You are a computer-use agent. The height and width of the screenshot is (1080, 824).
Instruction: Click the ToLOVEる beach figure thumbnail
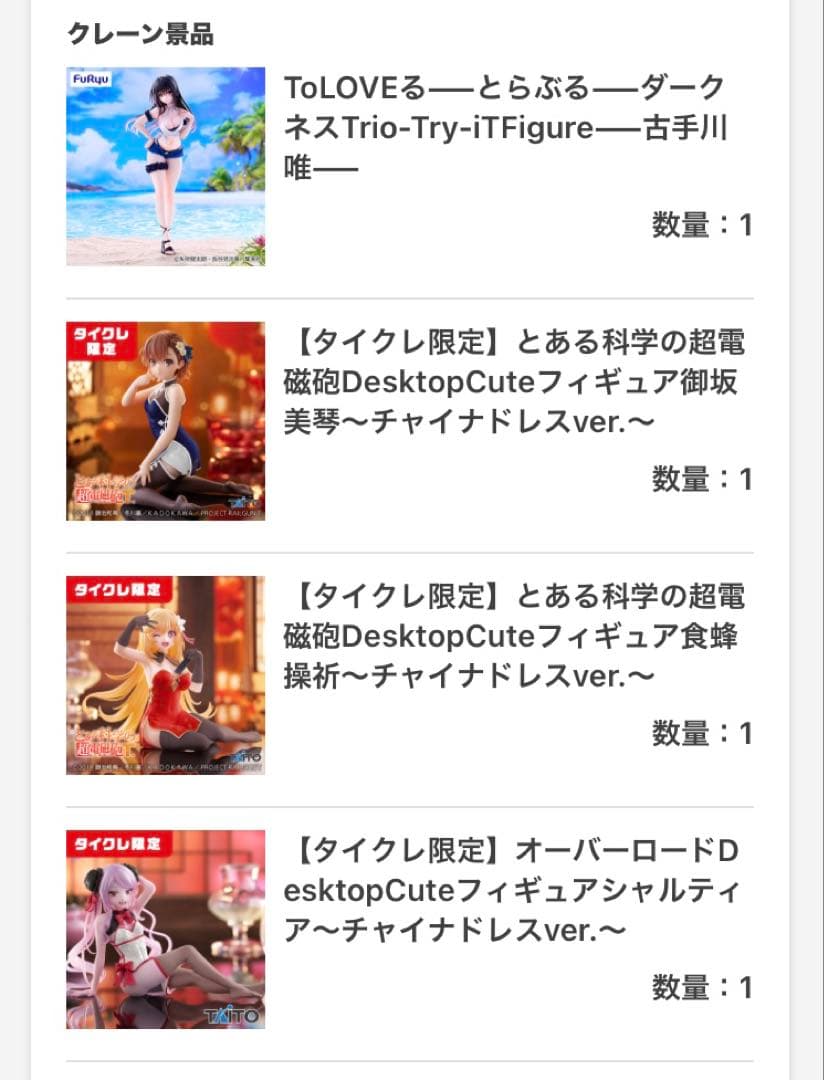tap(166, 165)
